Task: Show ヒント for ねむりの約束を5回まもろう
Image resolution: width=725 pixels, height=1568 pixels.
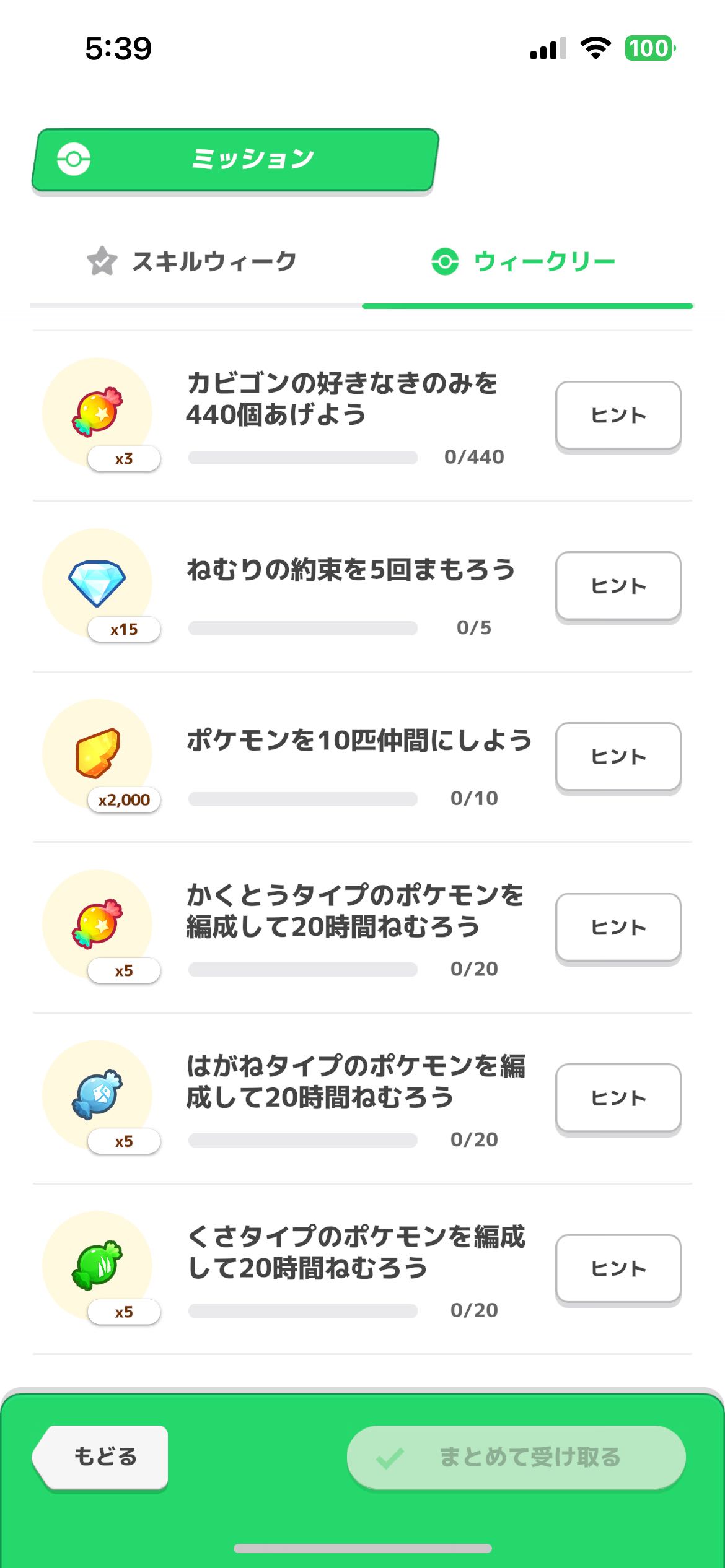Action: (618, 586)
